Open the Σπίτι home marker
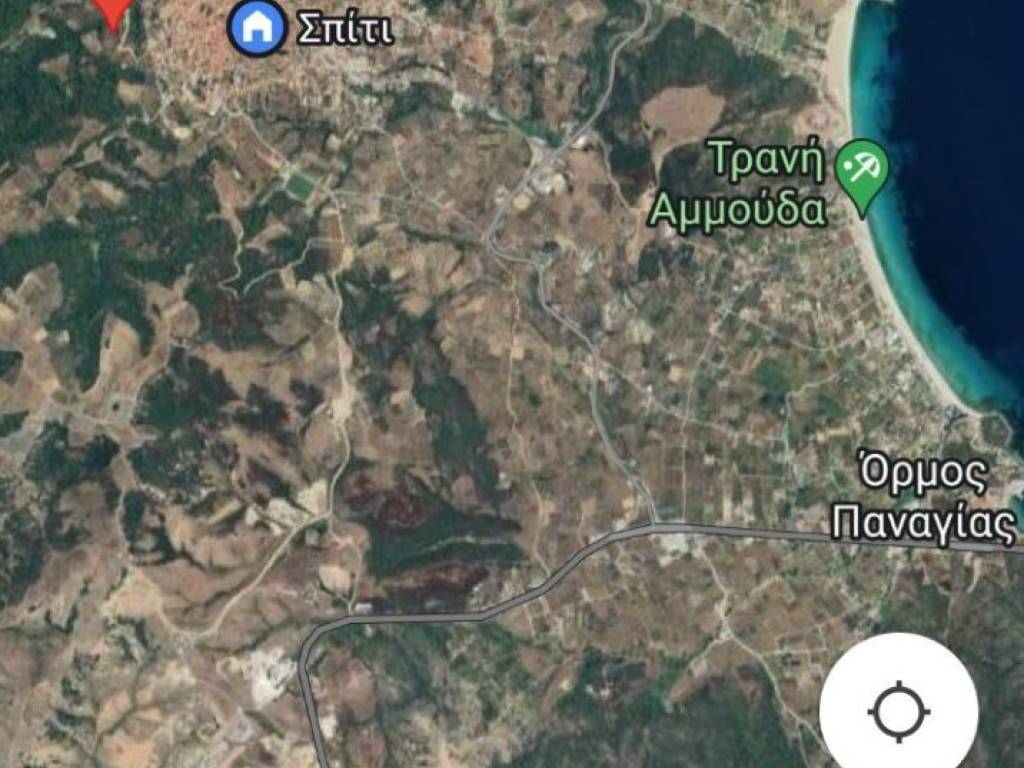The width and height of the screenshot is (1024, 768). [256, 28]
